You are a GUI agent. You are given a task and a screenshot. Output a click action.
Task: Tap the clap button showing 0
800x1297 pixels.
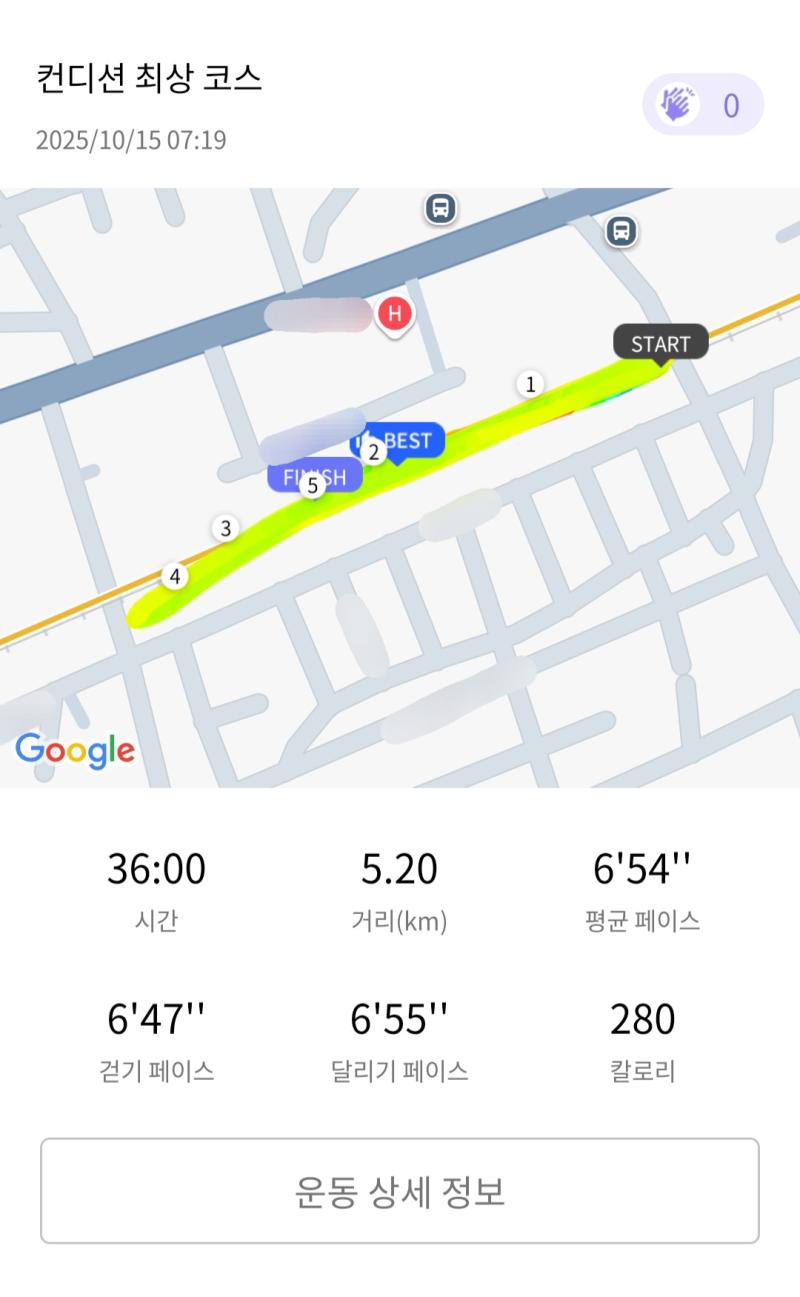click(x=703, y=104)
